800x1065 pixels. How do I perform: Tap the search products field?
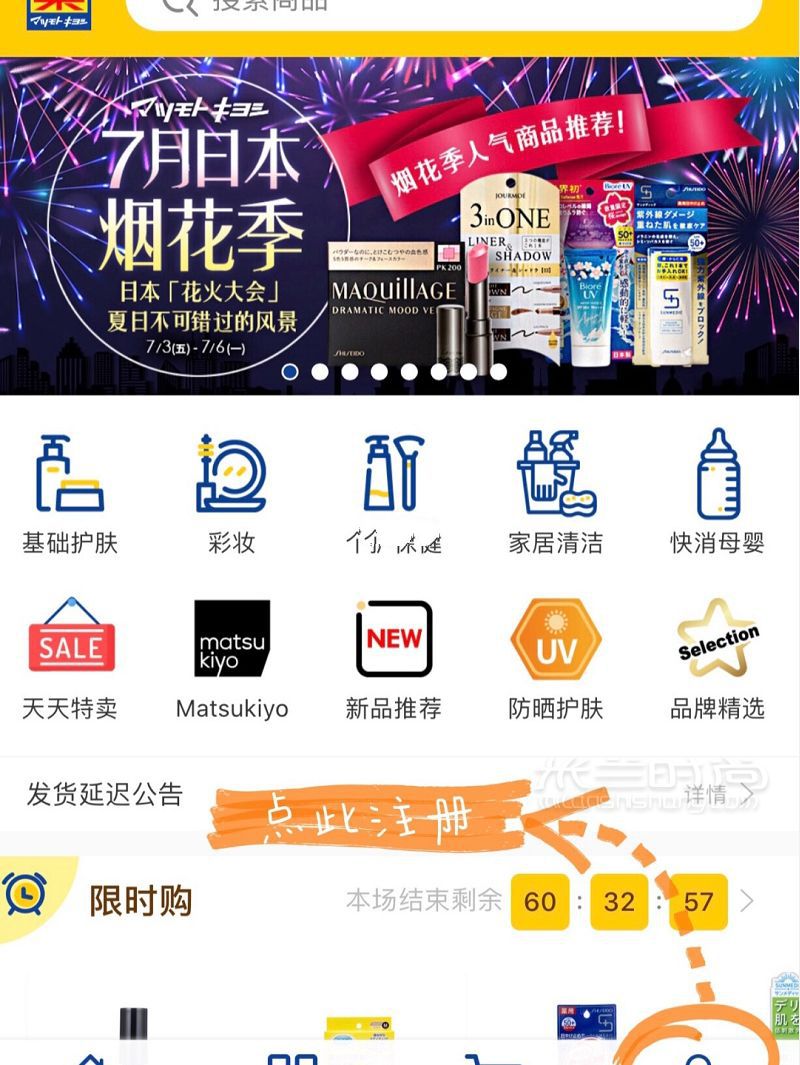(440, 8)
